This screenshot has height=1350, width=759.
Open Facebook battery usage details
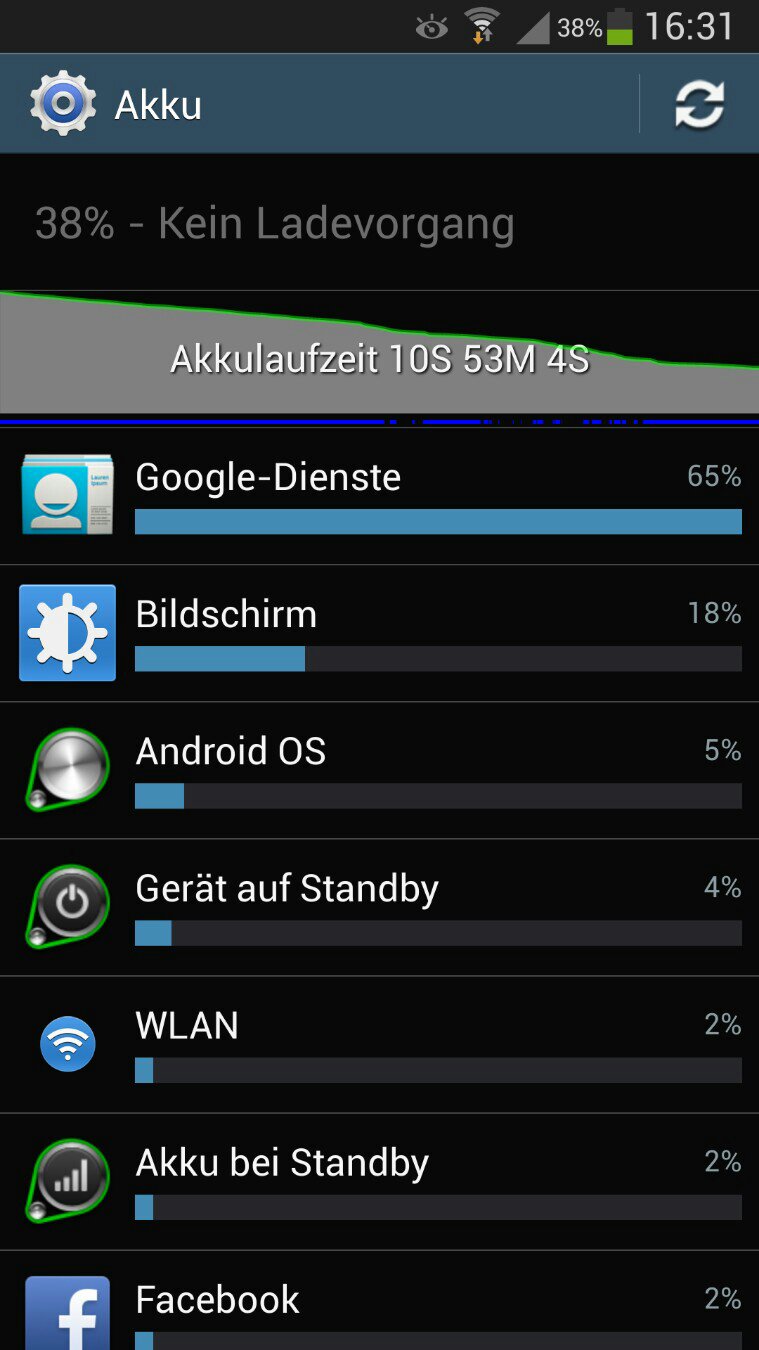[379, 1301]
